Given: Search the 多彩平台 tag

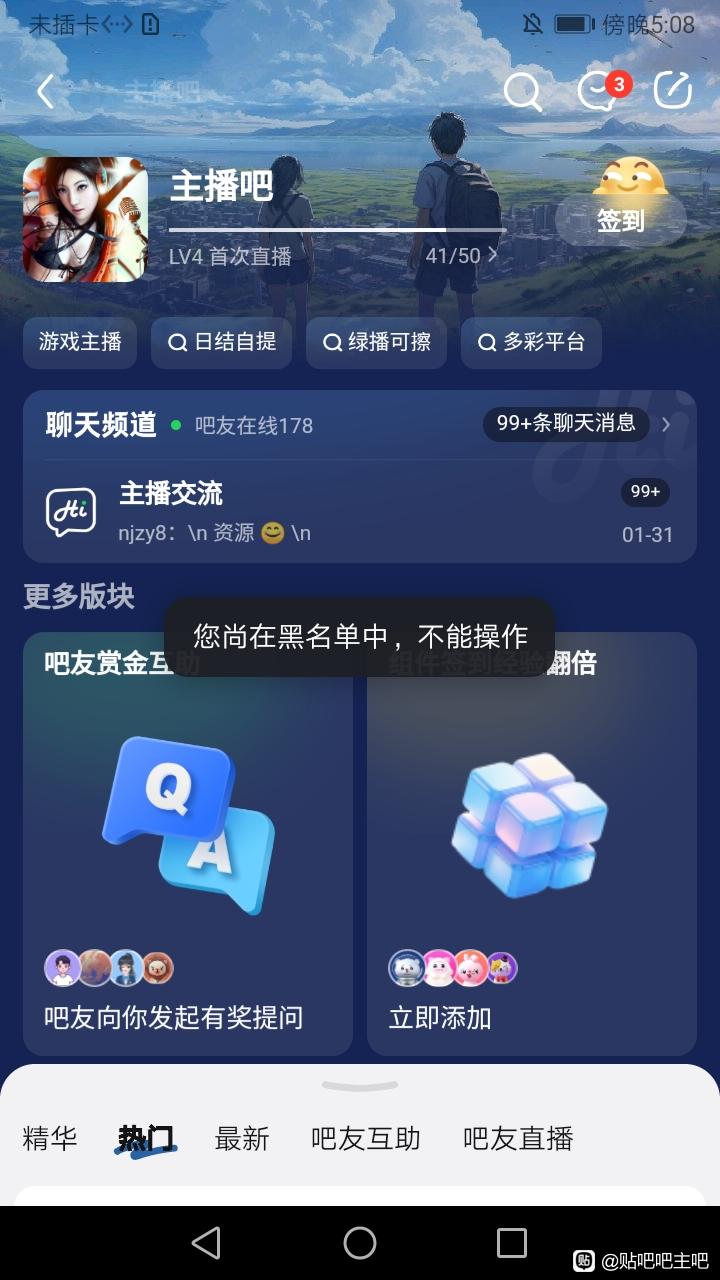Looking at the screenshot, I should click(531, 342).
